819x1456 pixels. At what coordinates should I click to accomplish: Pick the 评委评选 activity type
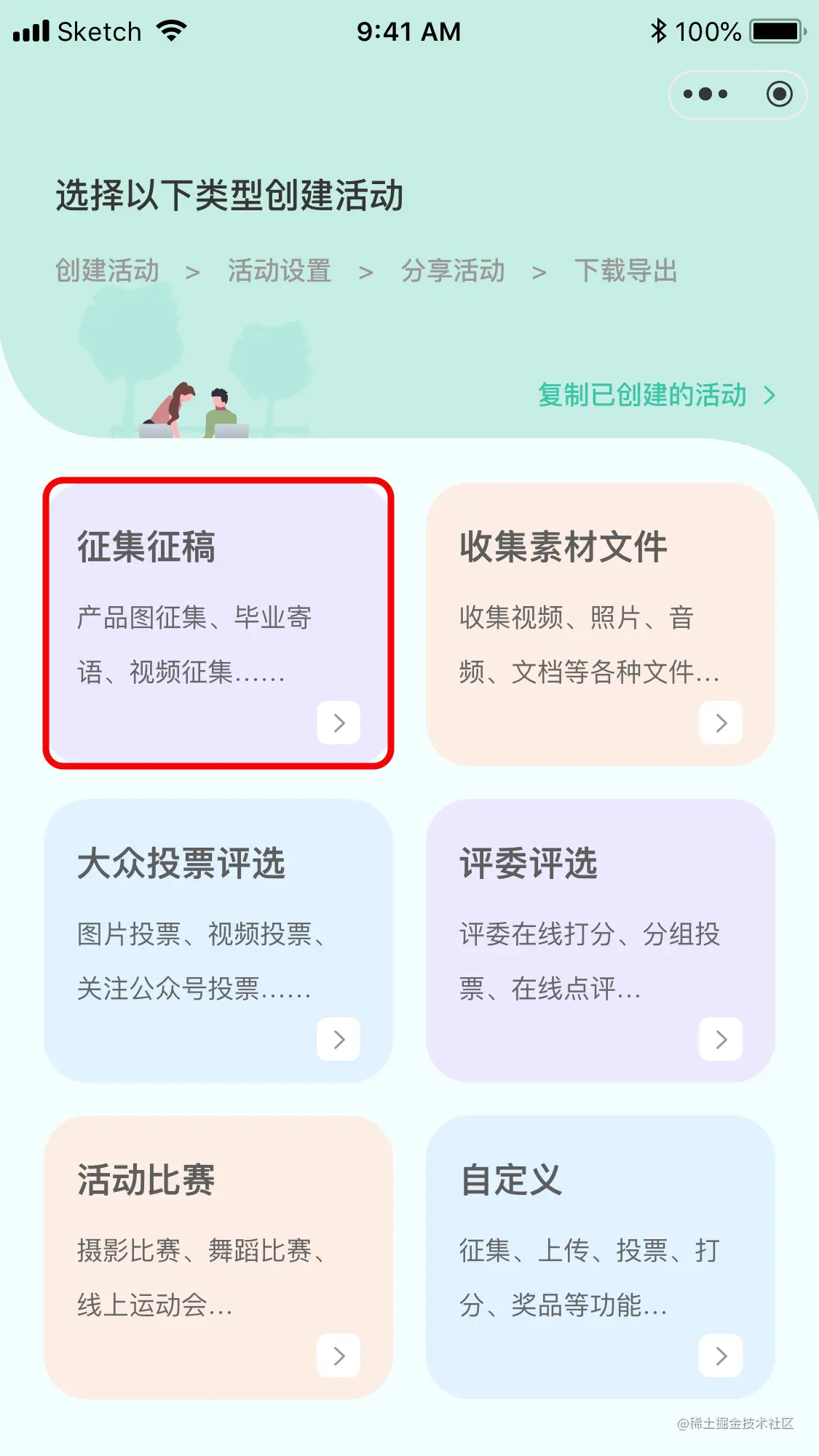point(600,940)
